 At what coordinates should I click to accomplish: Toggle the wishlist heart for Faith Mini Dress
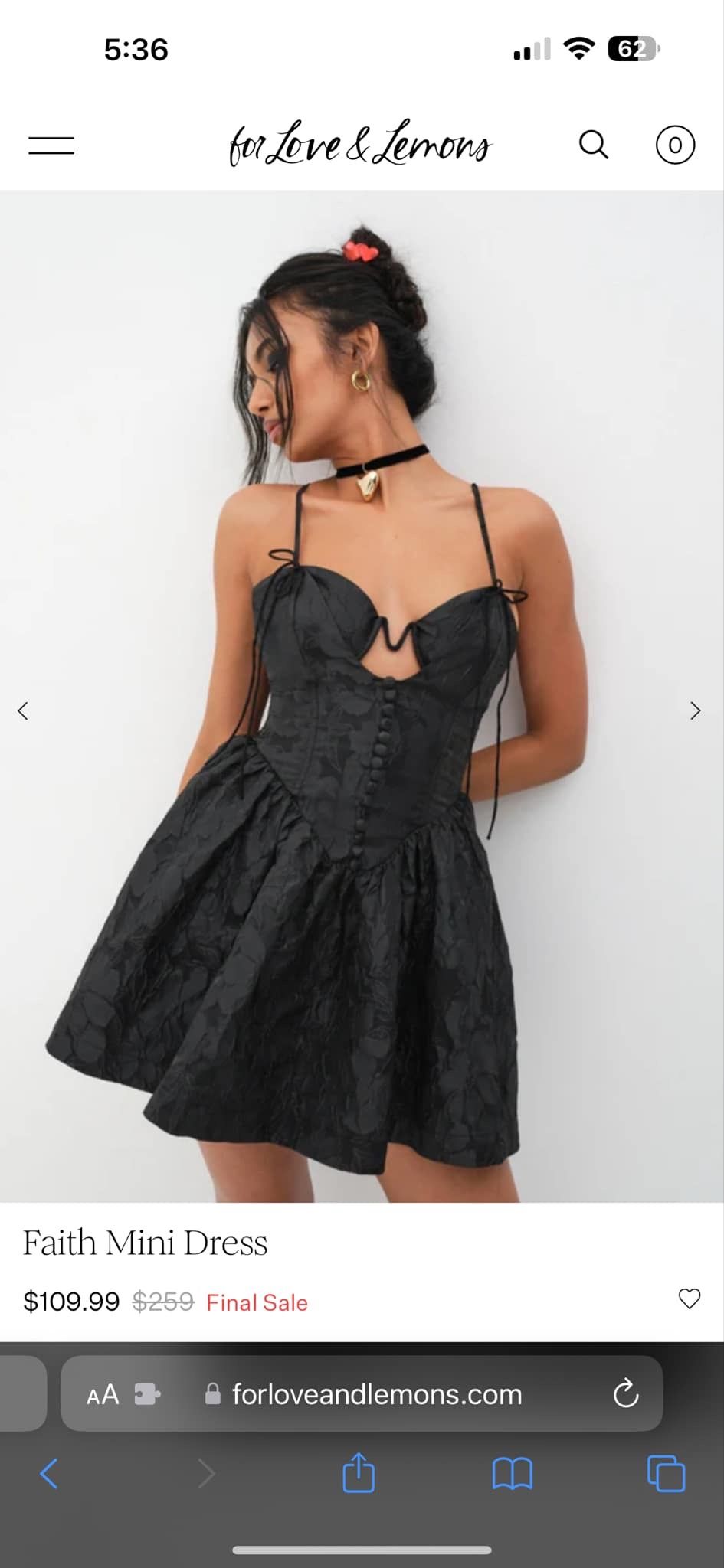[x=689, y=1299]
